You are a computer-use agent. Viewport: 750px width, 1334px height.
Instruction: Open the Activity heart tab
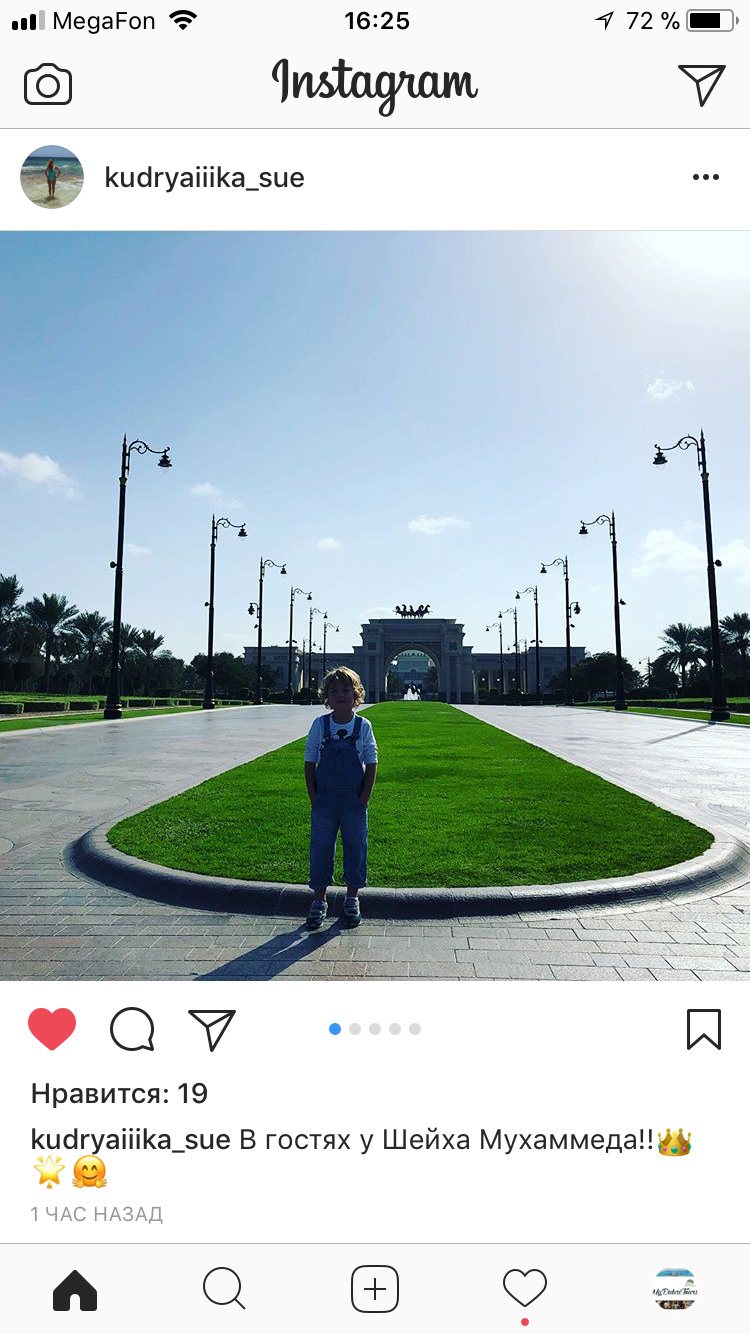pos(525,1289)
